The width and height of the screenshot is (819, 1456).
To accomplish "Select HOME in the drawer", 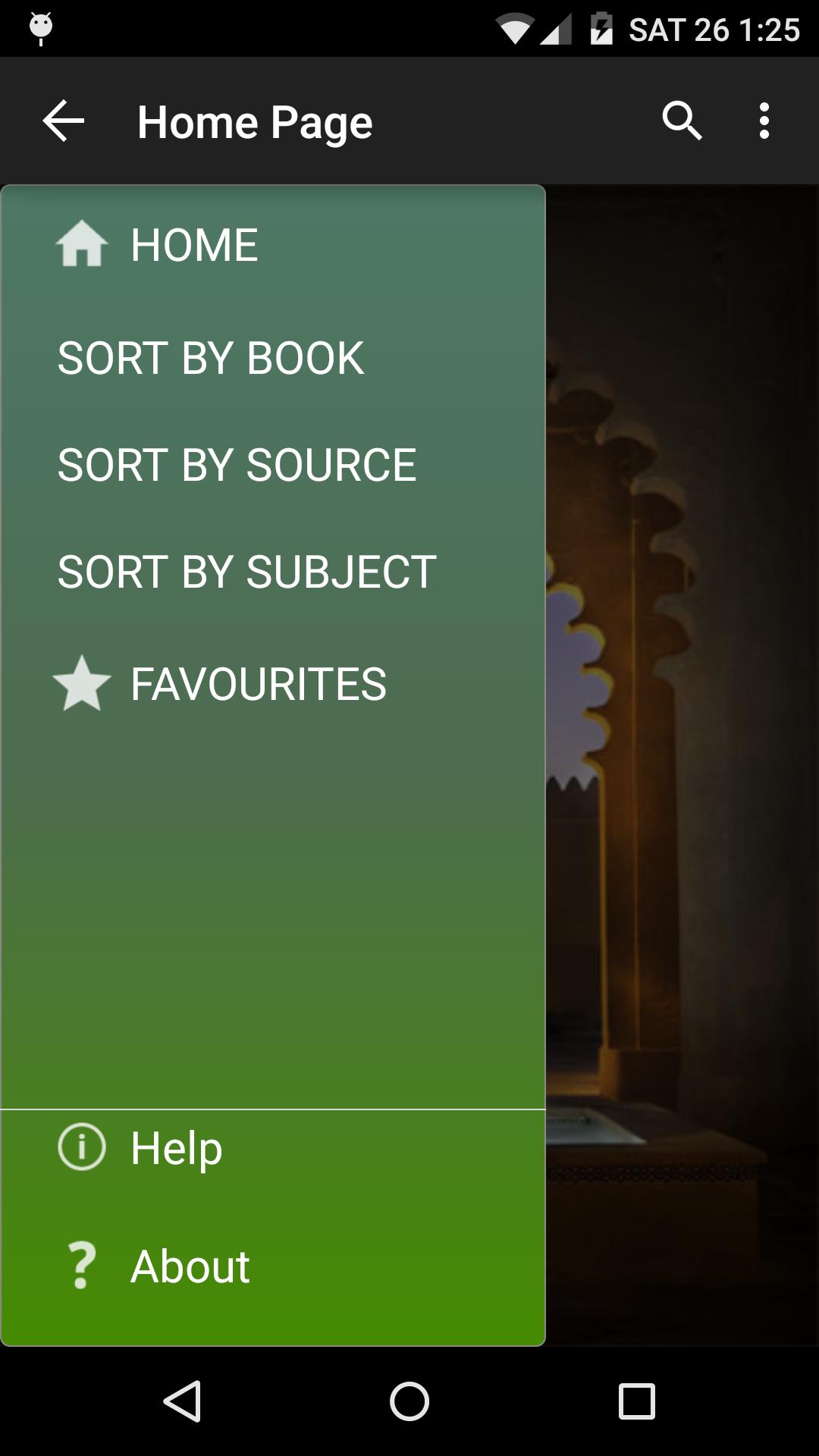I will click(x=193, y=245).
